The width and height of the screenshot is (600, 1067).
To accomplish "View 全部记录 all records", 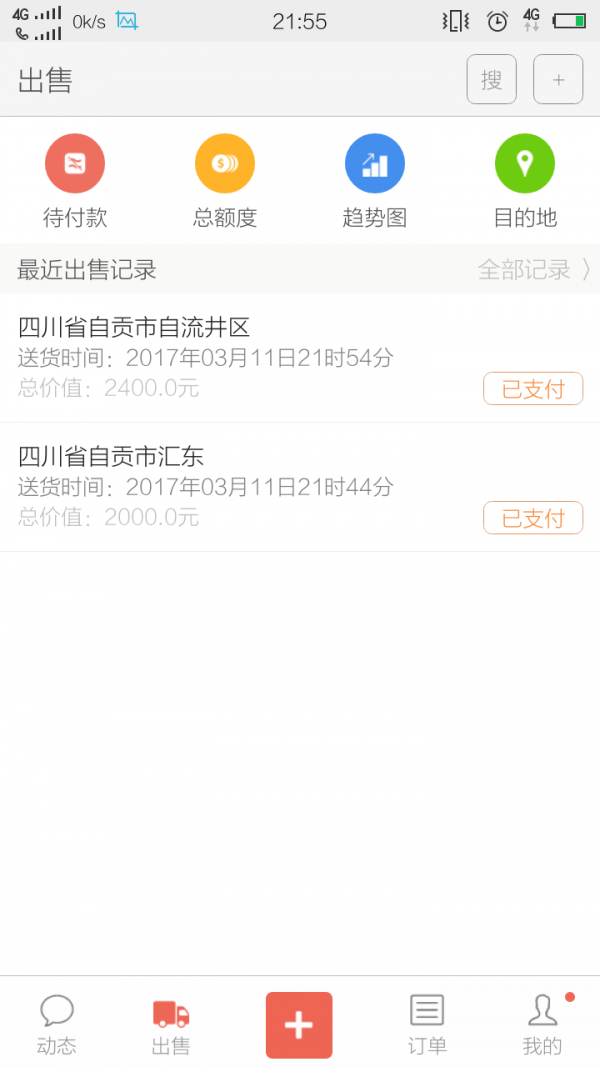I will point(533,269).
